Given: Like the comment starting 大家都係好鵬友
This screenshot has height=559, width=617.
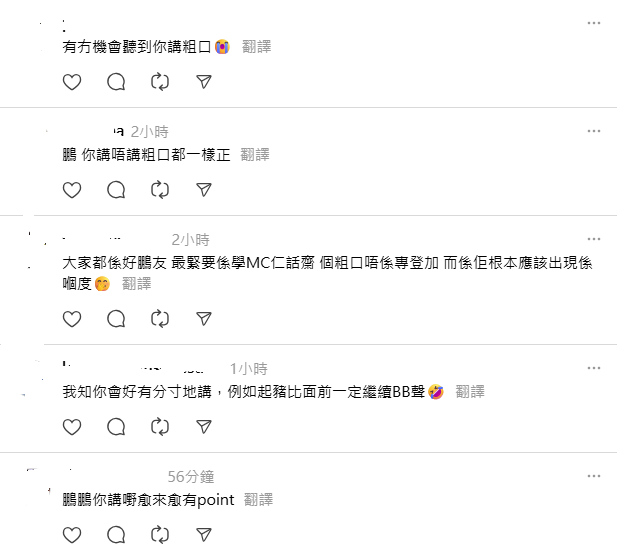Looking at the screenshot, I should 72,319.
